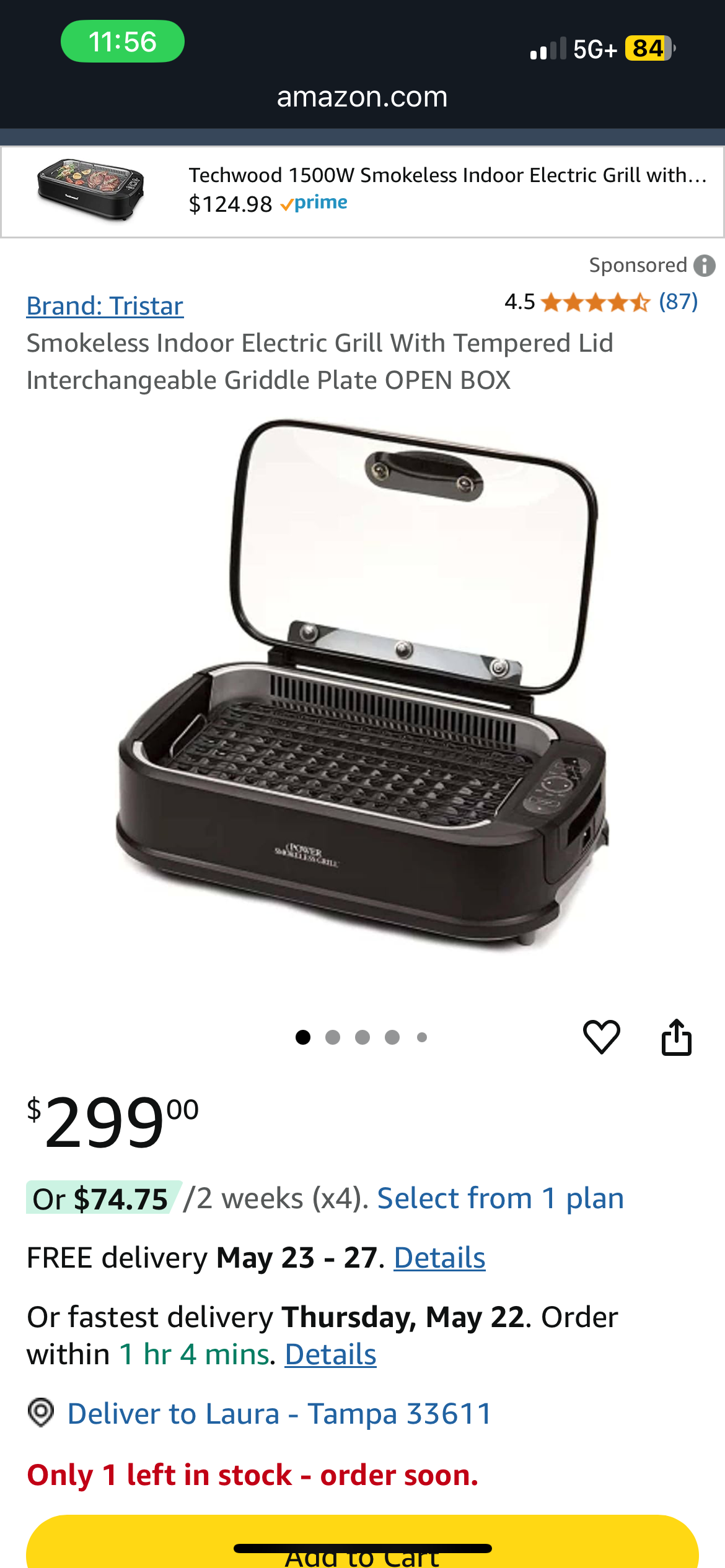Open fastest delivery Details link

[x=330, y=1354]
